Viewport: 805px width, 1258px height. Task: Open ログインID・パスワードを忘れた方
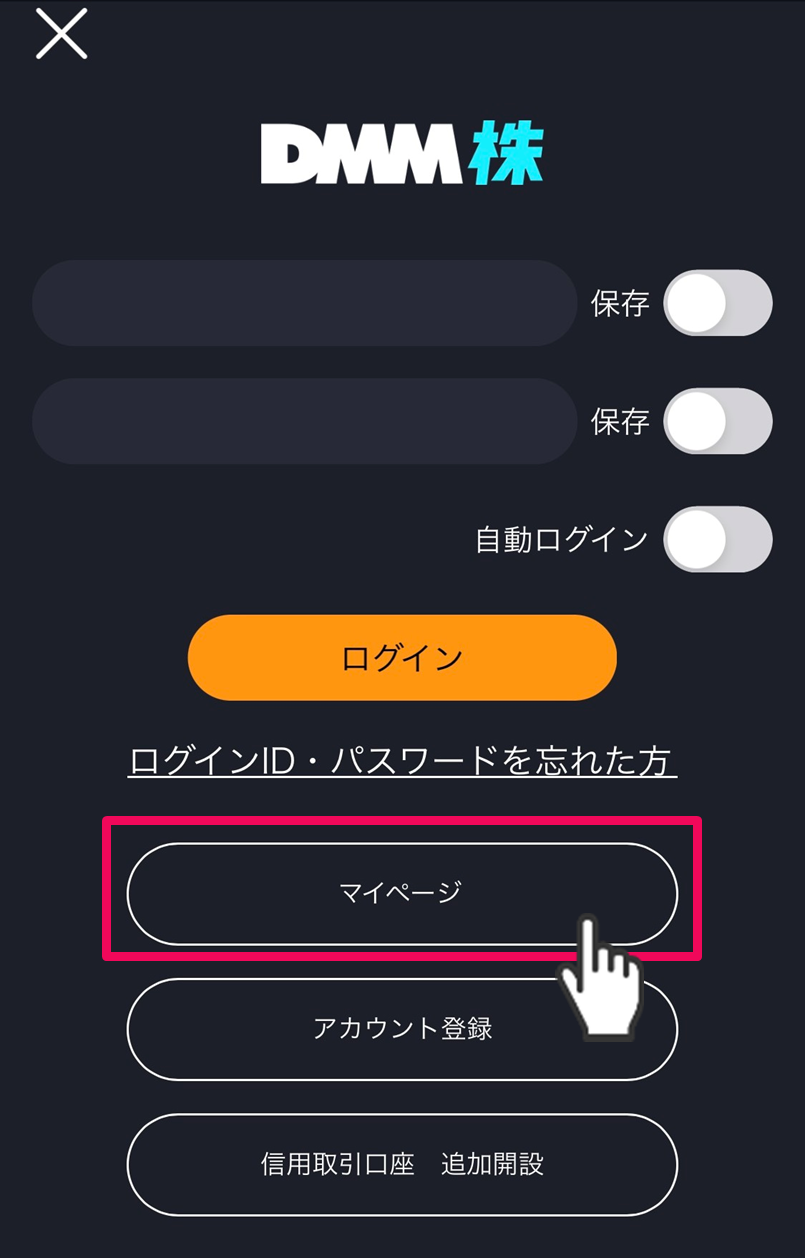pos(402,760)
